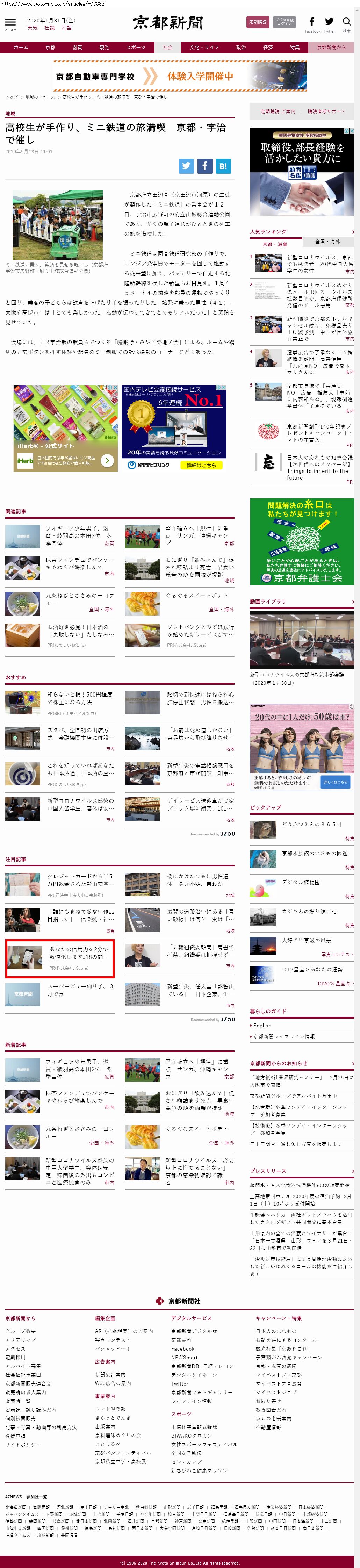Switch to the ホーム nav tab
360x1568 pixels.
tap(21, 48)
